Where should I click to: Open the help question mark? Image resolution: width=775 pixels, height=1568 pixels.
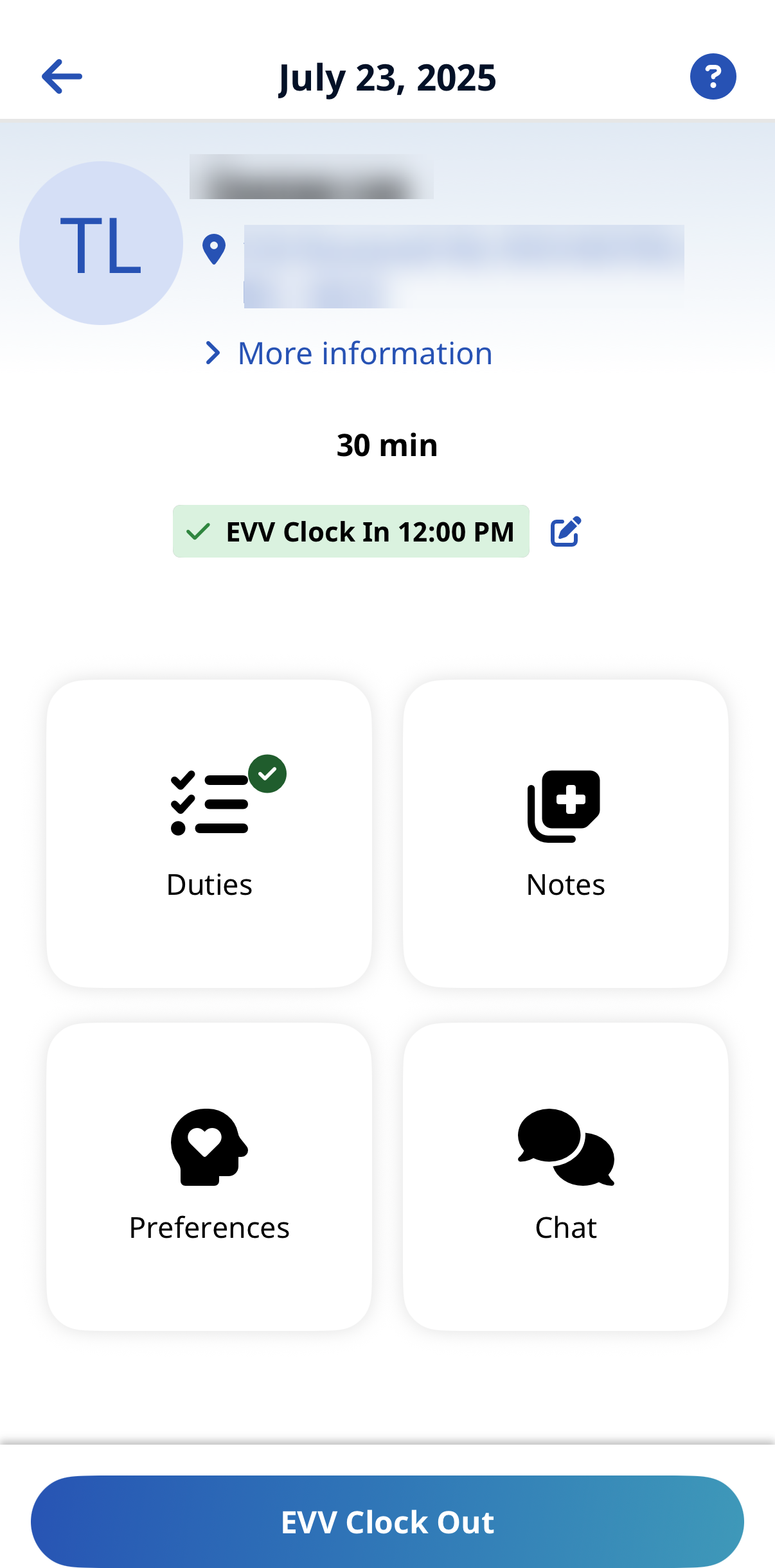coord(713,76)
